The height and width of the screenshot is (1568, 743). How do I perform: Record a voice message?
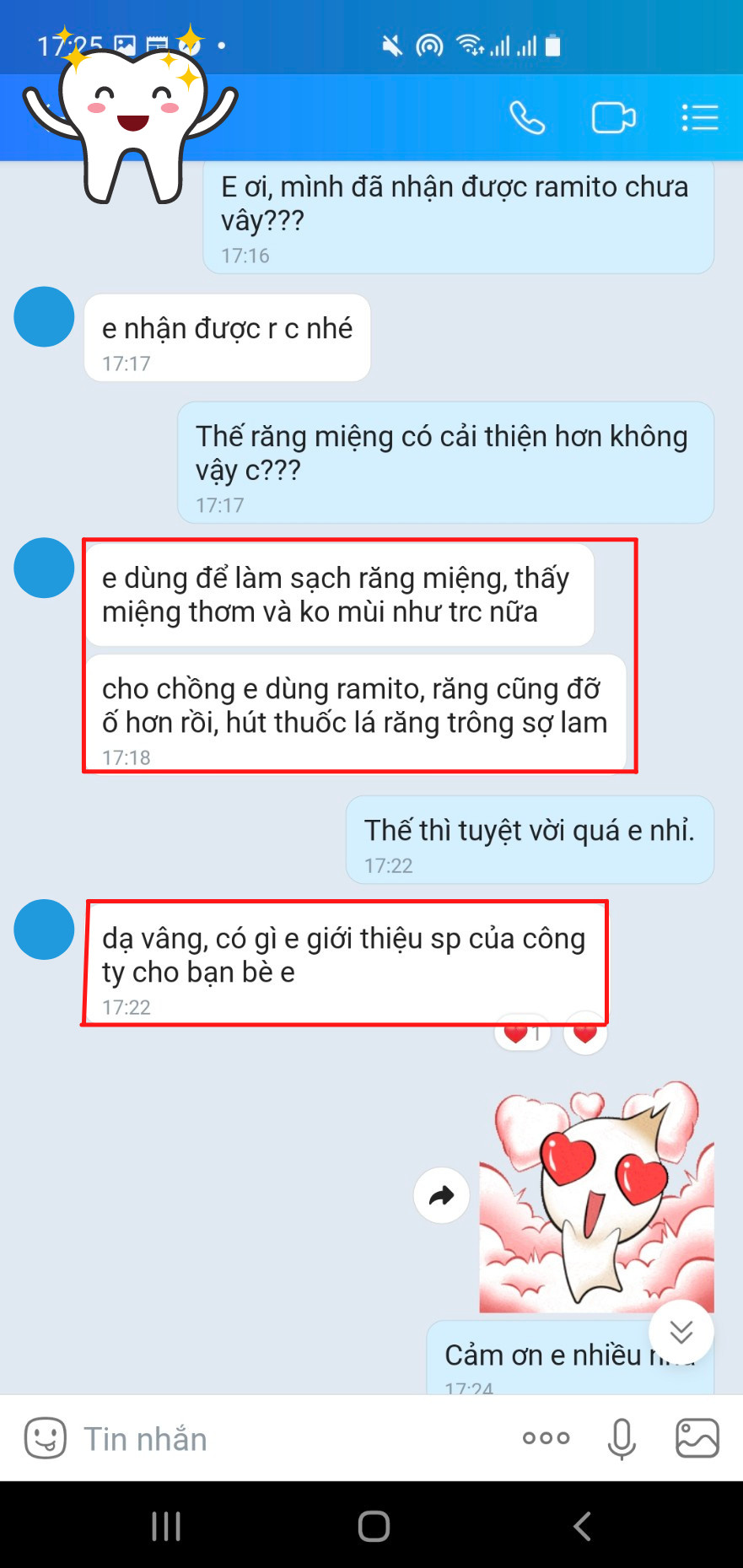tap(622, 1438)
